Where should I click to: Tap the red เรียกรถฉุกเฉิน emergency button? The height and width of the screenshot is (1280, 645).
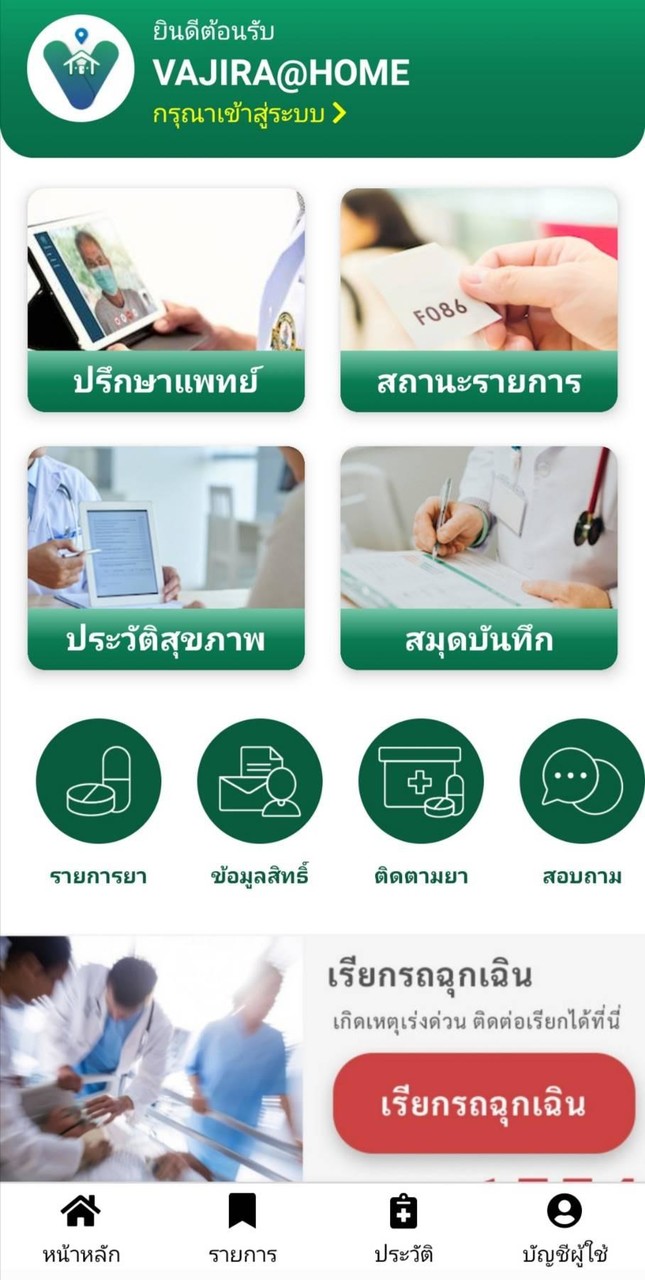coord(484,1103)
